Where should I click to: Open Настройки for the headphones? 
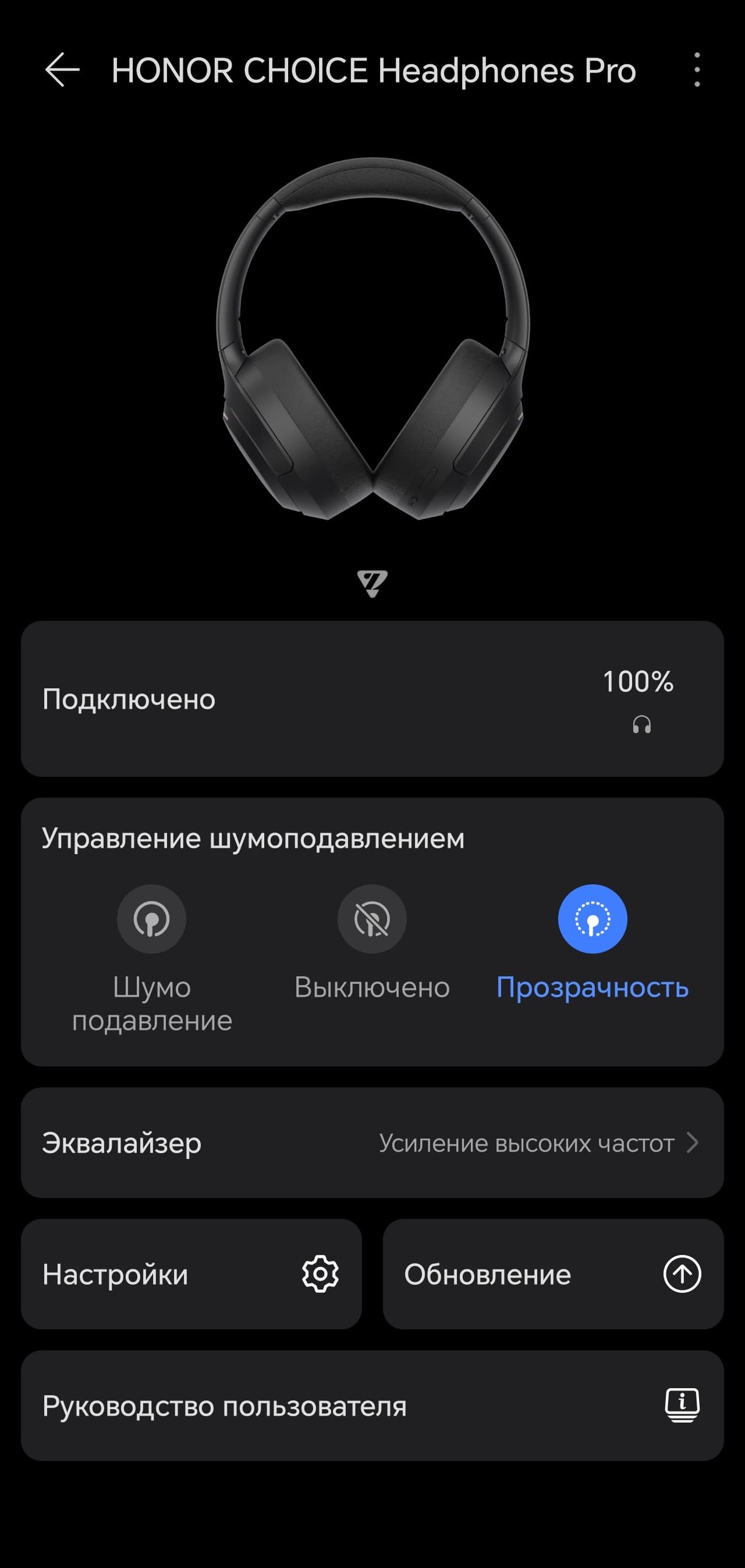(191, 1275)
